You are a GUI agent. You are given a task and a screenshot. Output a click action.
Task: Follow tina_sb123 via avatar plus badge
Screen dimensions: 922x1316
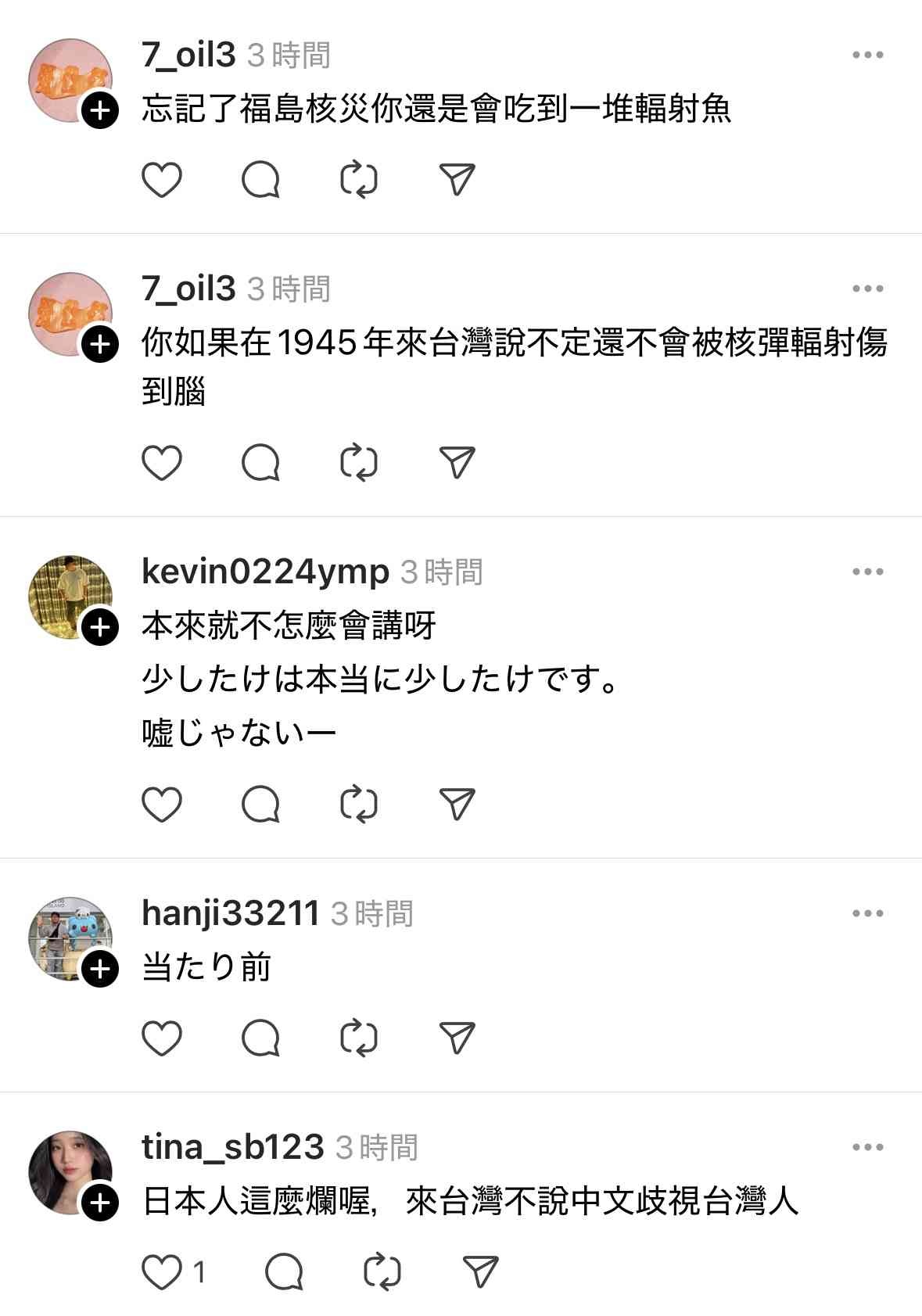pos(100,1203)
